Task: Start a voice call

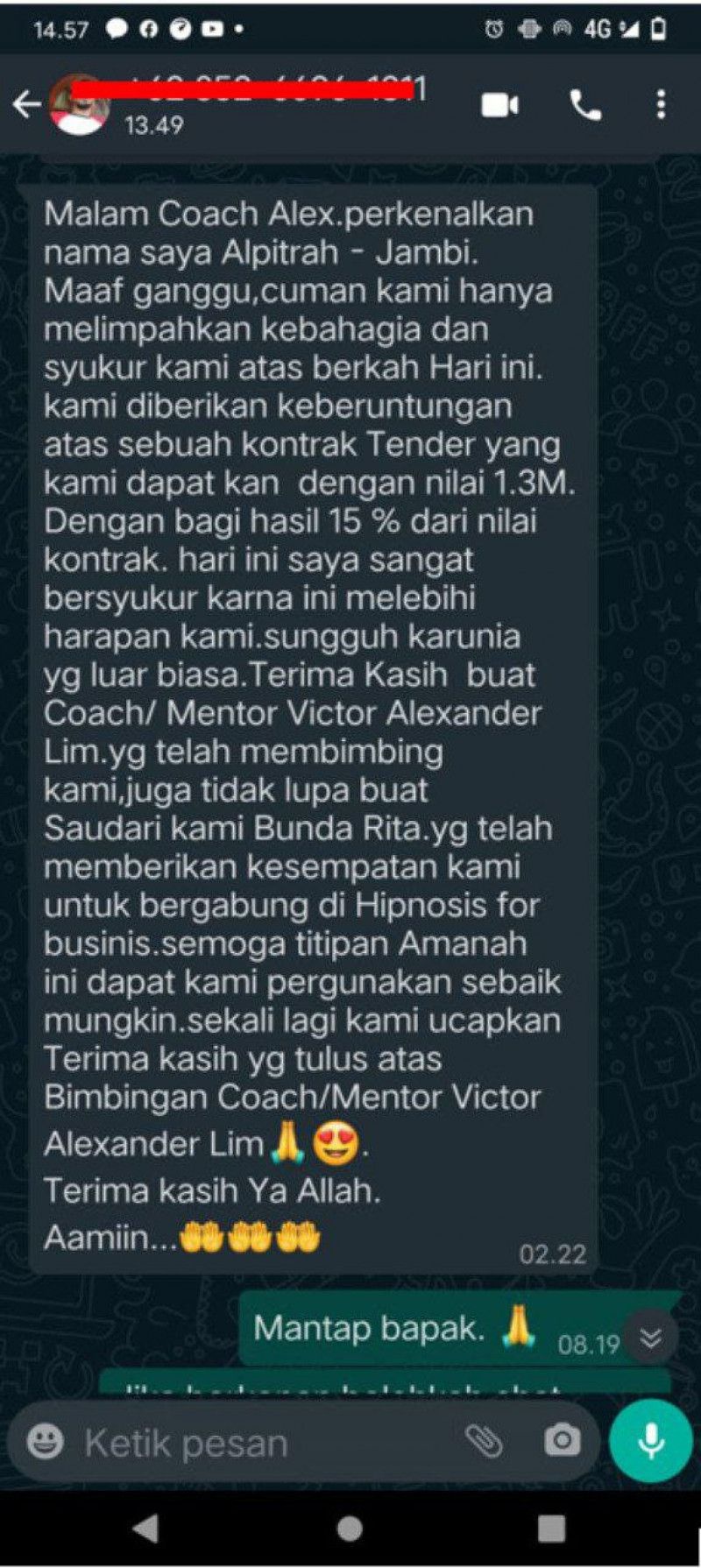Action: tap(585, 105)
